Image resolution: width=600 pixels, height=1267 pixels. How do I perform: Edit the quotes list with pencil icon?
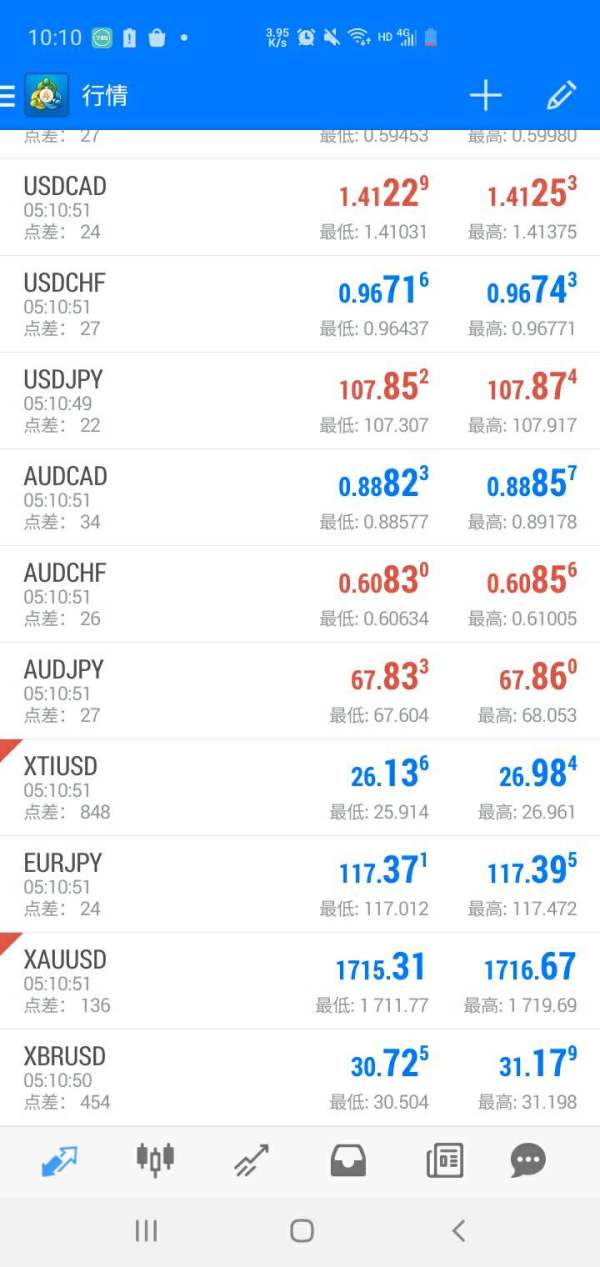(x=561, y=96)
